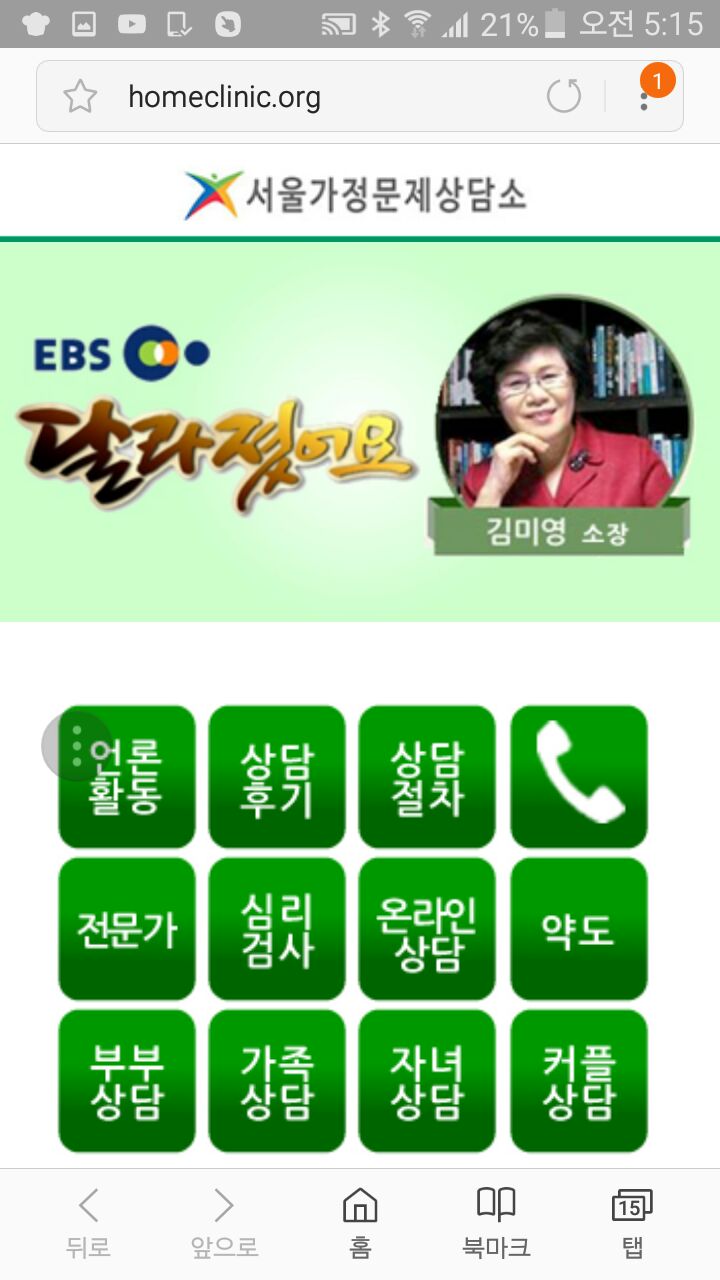
Task: Choose 커플상담
Action: (x=579, y=1081)
